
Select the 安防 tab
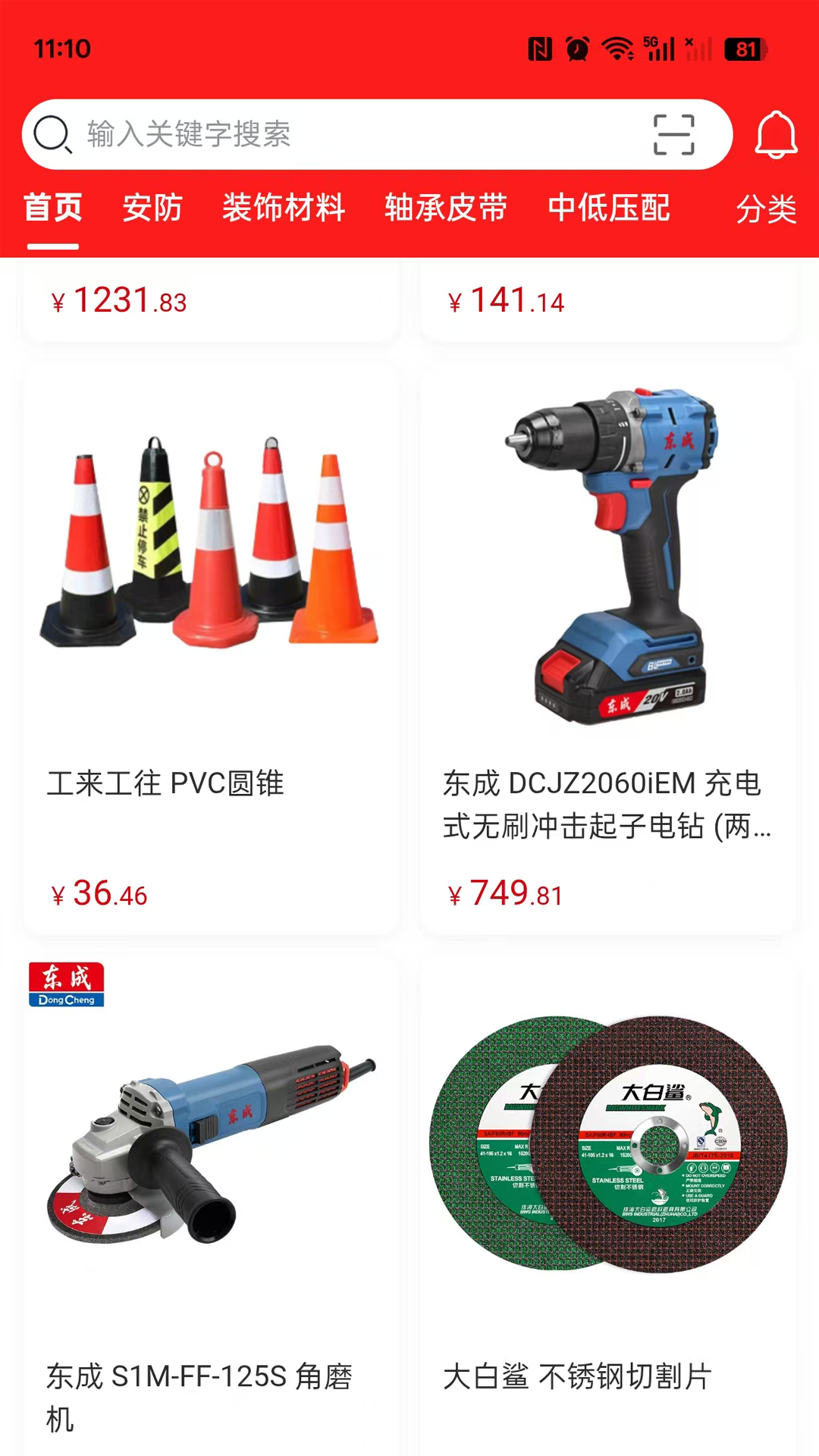click(152, 209)
